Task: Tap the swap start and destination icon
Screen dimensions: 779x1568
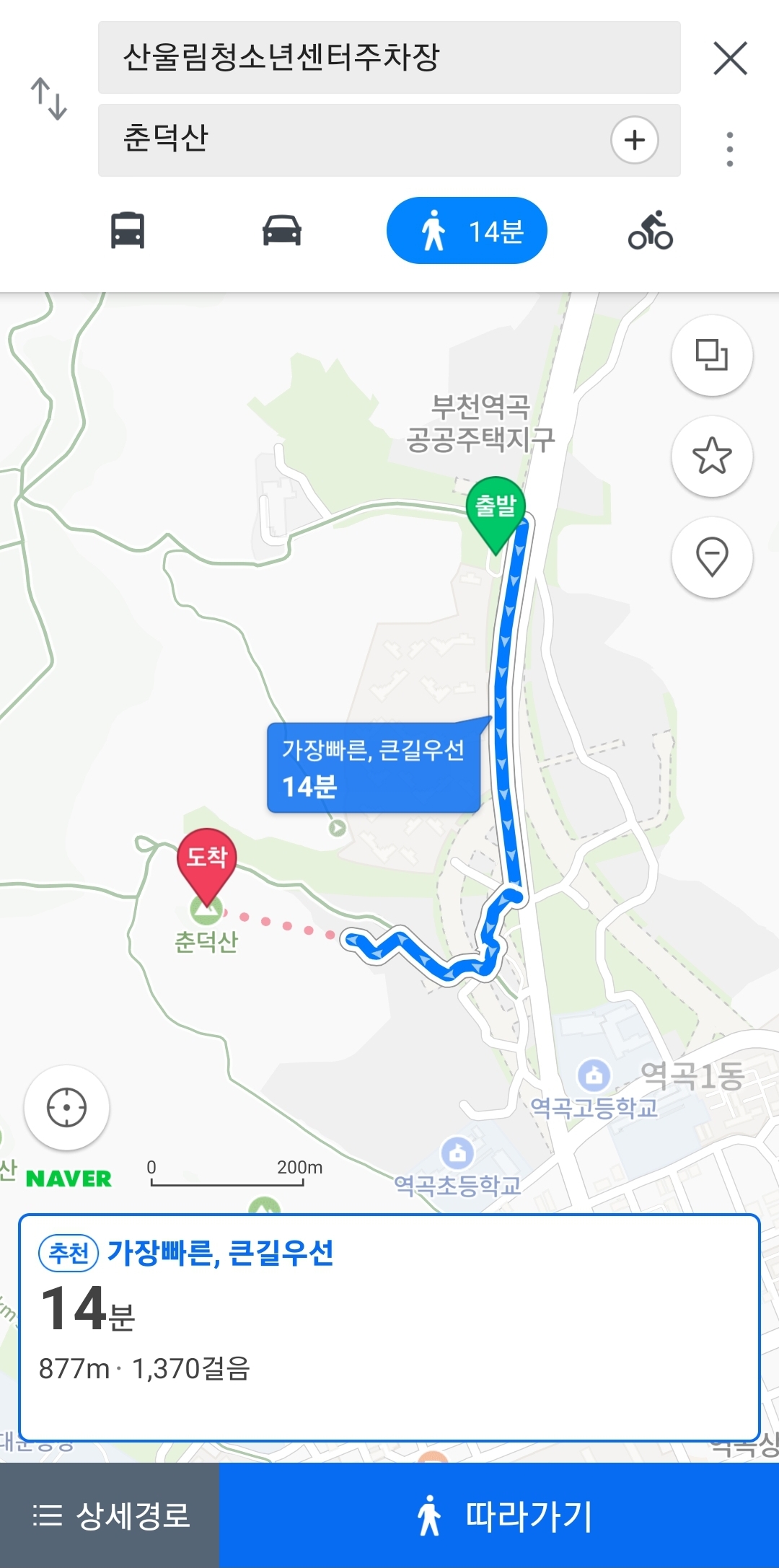Action: (x=49, y=100)
